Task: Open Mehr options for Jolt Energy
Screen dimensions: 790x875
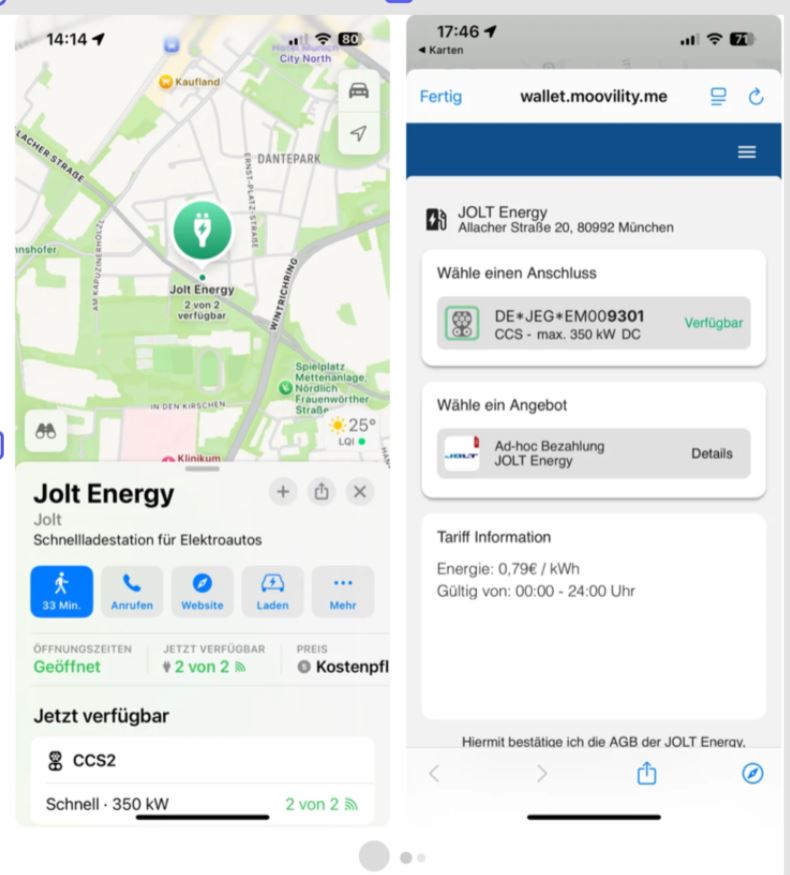Action: click(342, 590)
